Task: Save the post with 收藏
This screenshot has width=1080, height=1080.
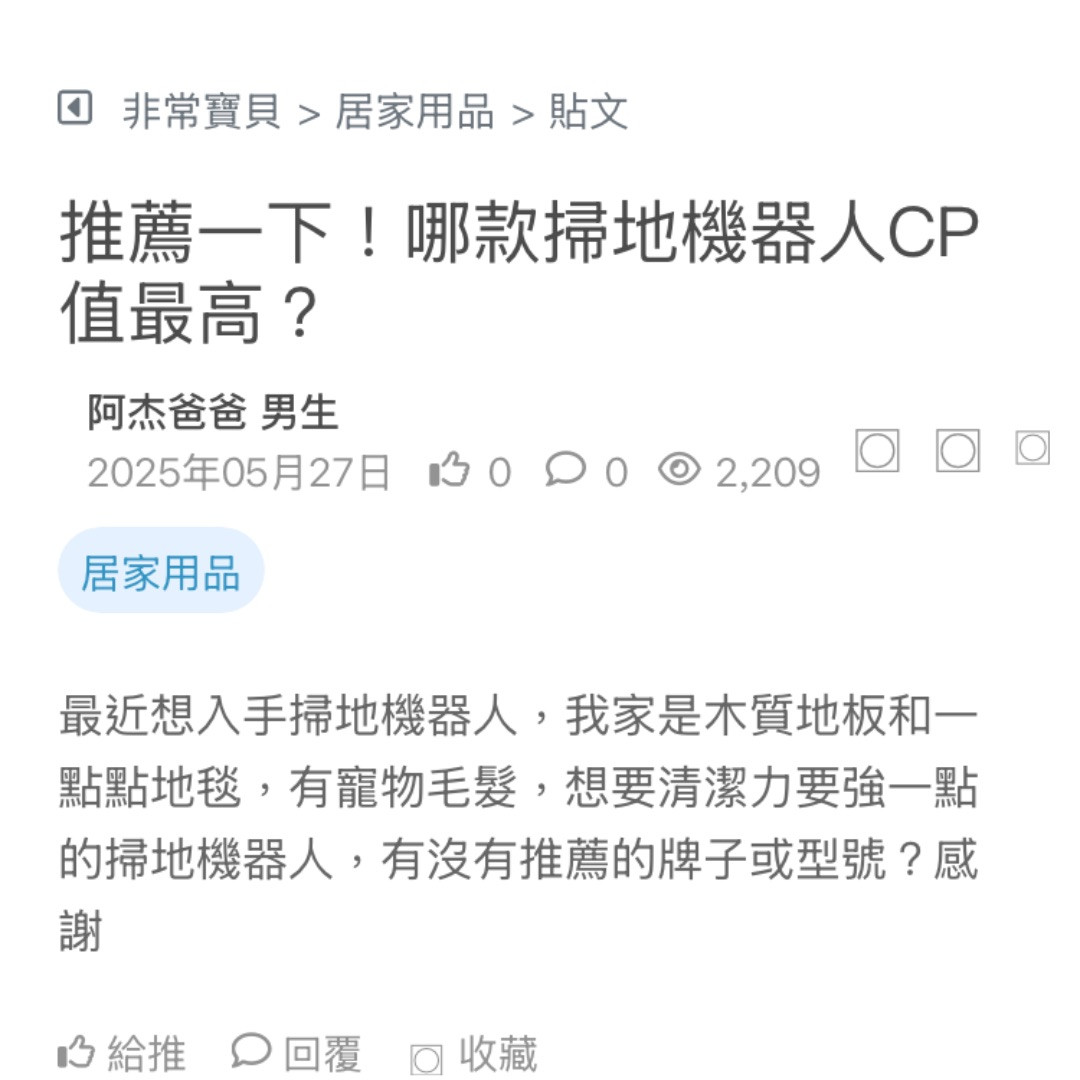Action: click(x=474, y=1055)
